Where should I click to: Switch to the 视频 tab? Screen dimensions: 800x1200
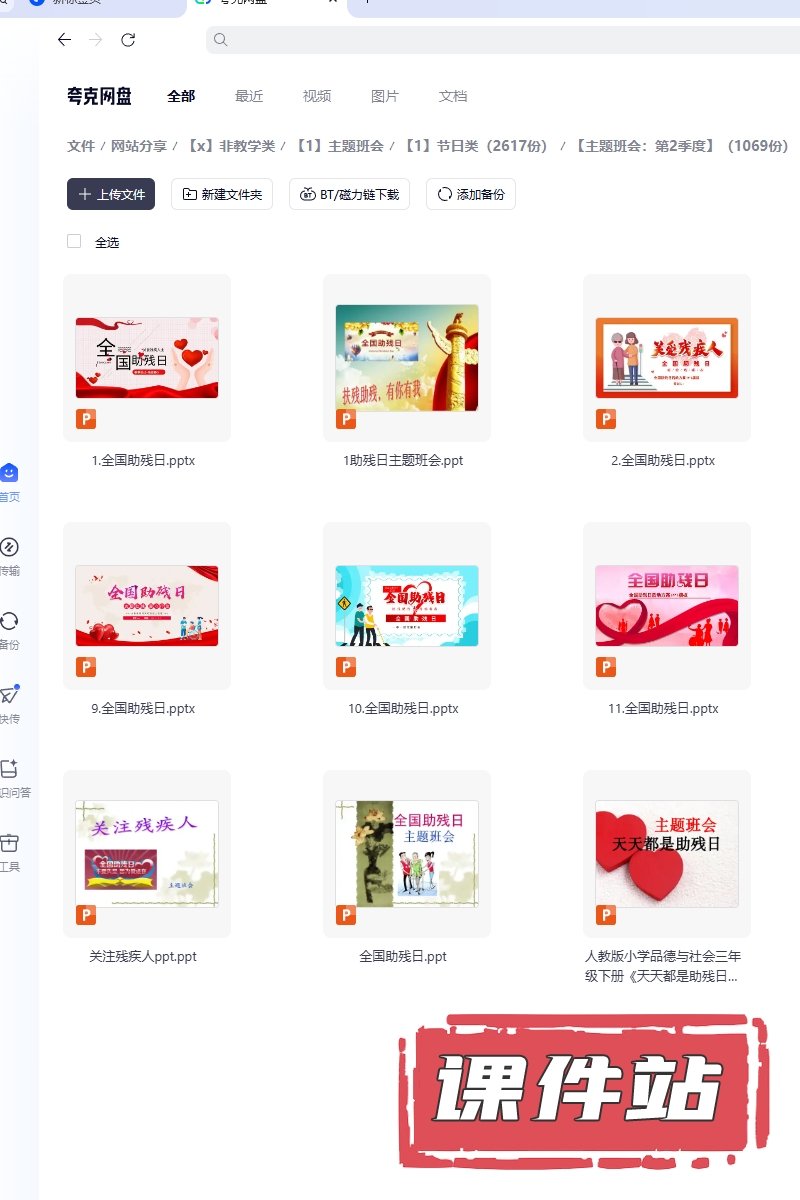point(317,96)
